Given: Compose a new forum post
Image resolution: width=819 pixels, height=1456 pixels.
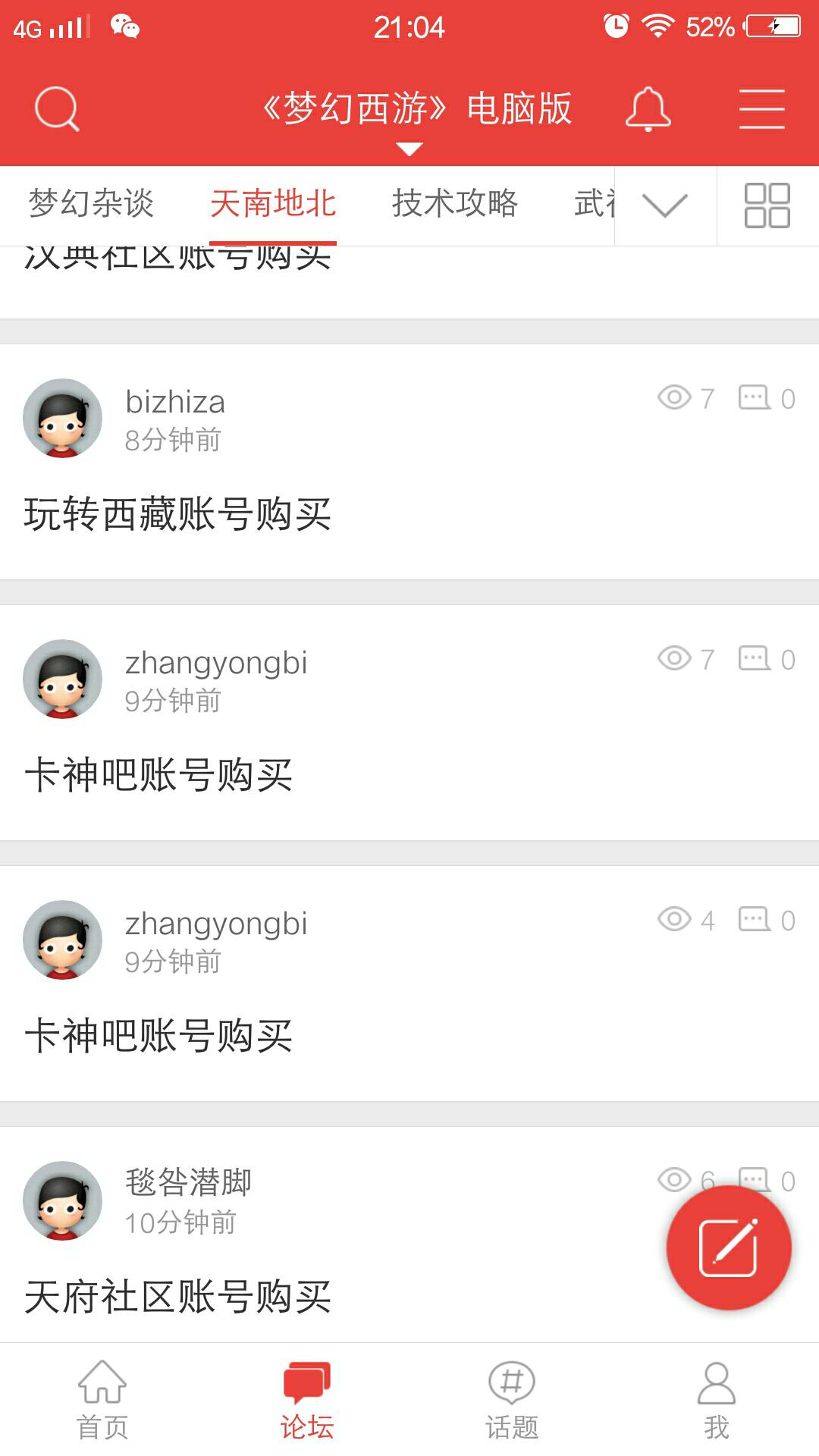Looking at the screenshot, I should [x=728, y=1247].
